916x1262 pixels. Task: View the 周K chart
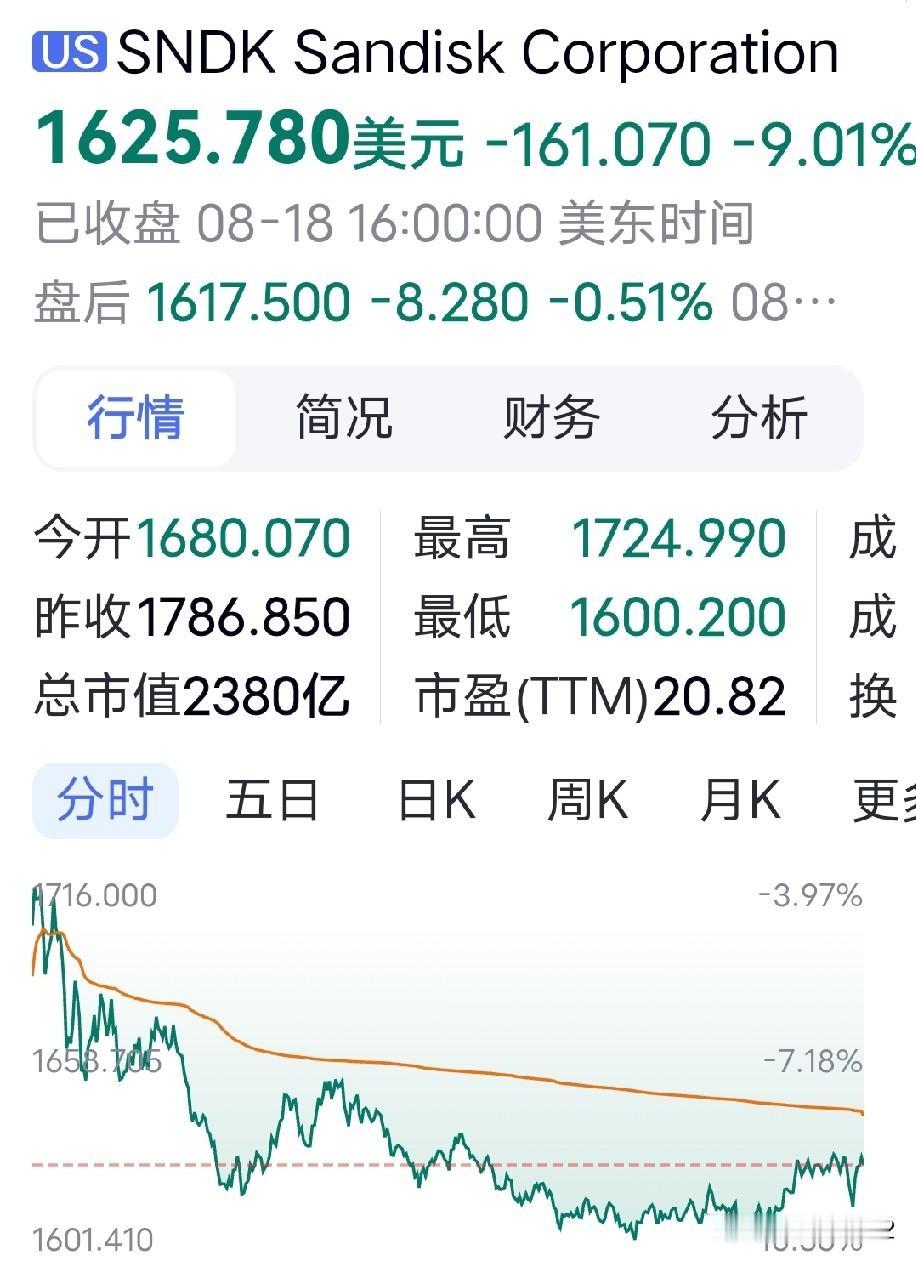coord(588,801)
